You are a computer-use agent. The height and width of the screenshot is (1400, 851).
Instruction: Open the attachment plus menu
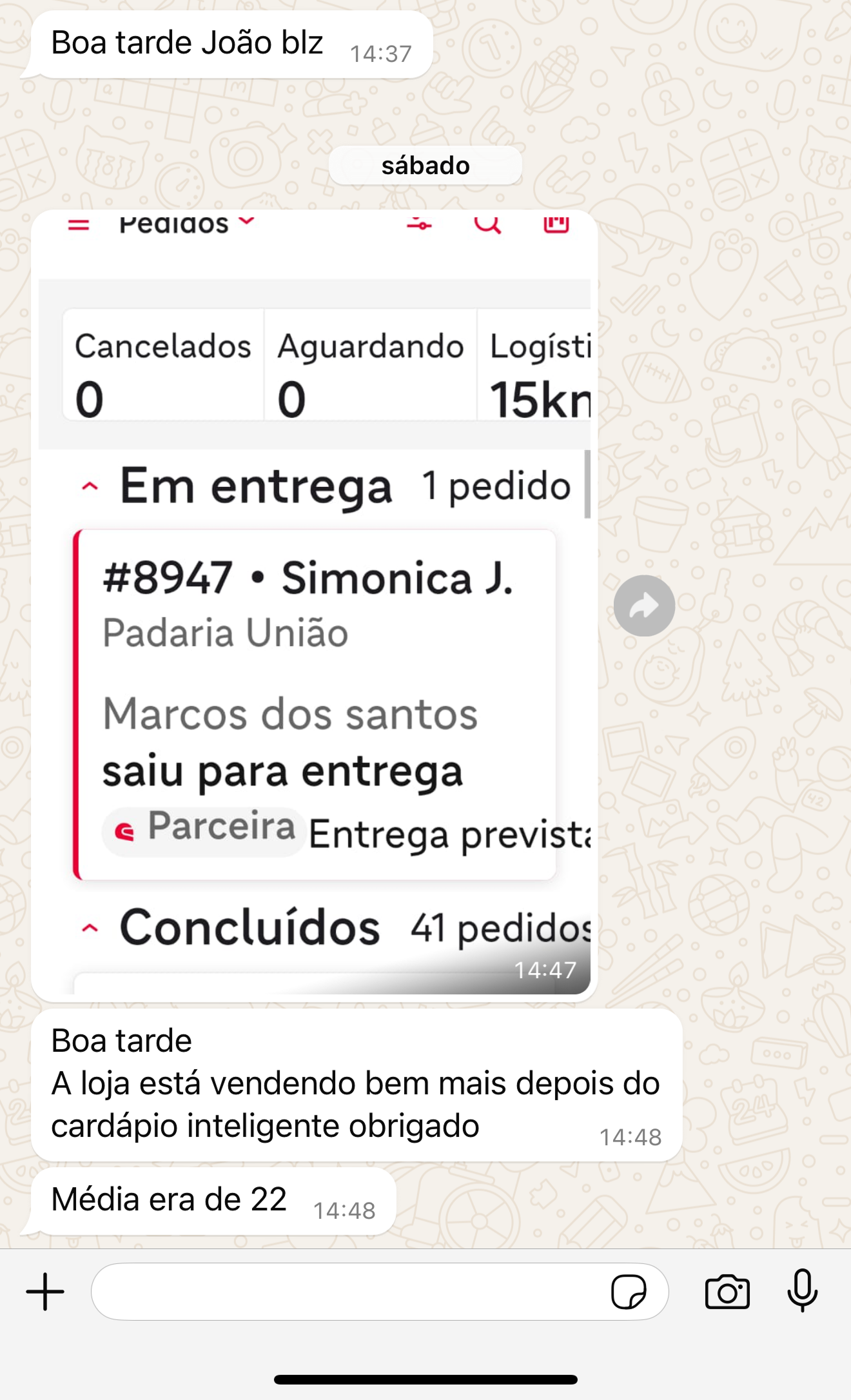click(45, 1292)
